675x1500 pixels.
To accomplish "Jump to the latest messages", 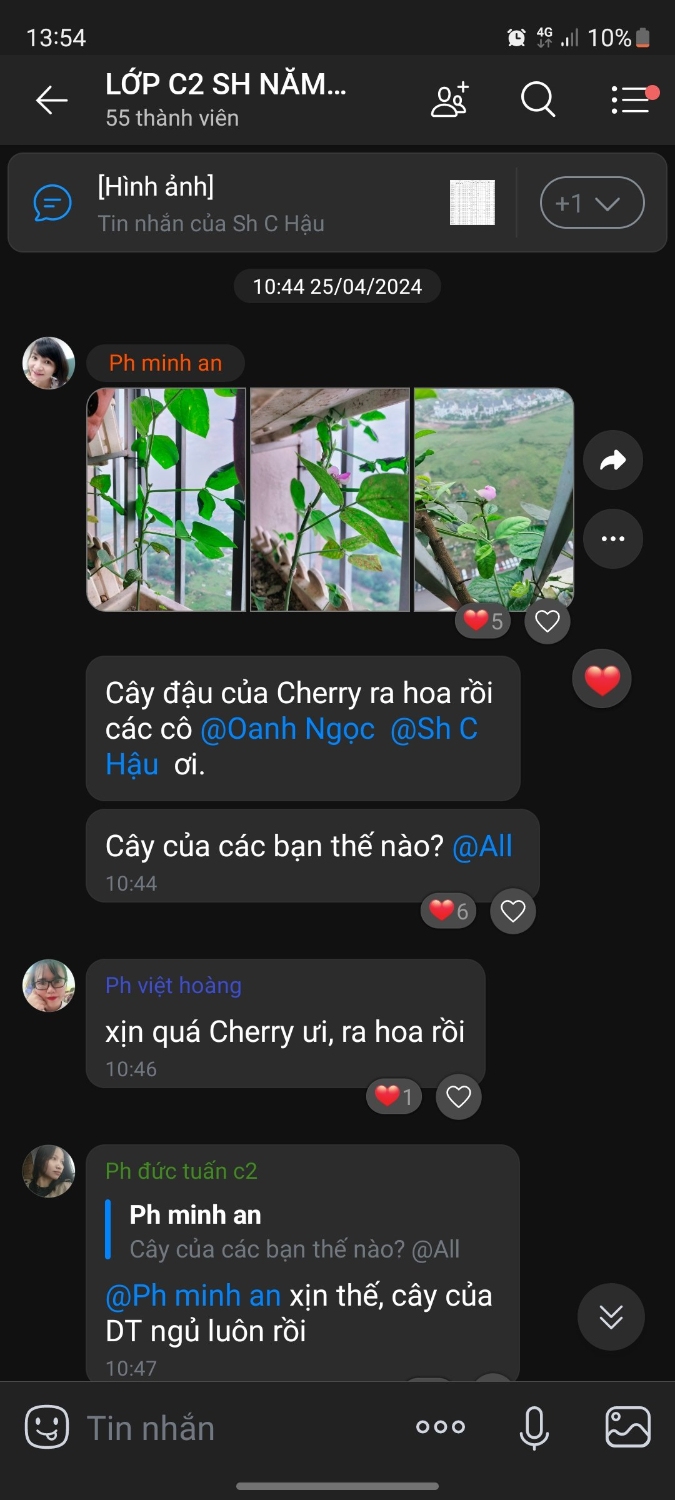I will [x=611, y=1317].
